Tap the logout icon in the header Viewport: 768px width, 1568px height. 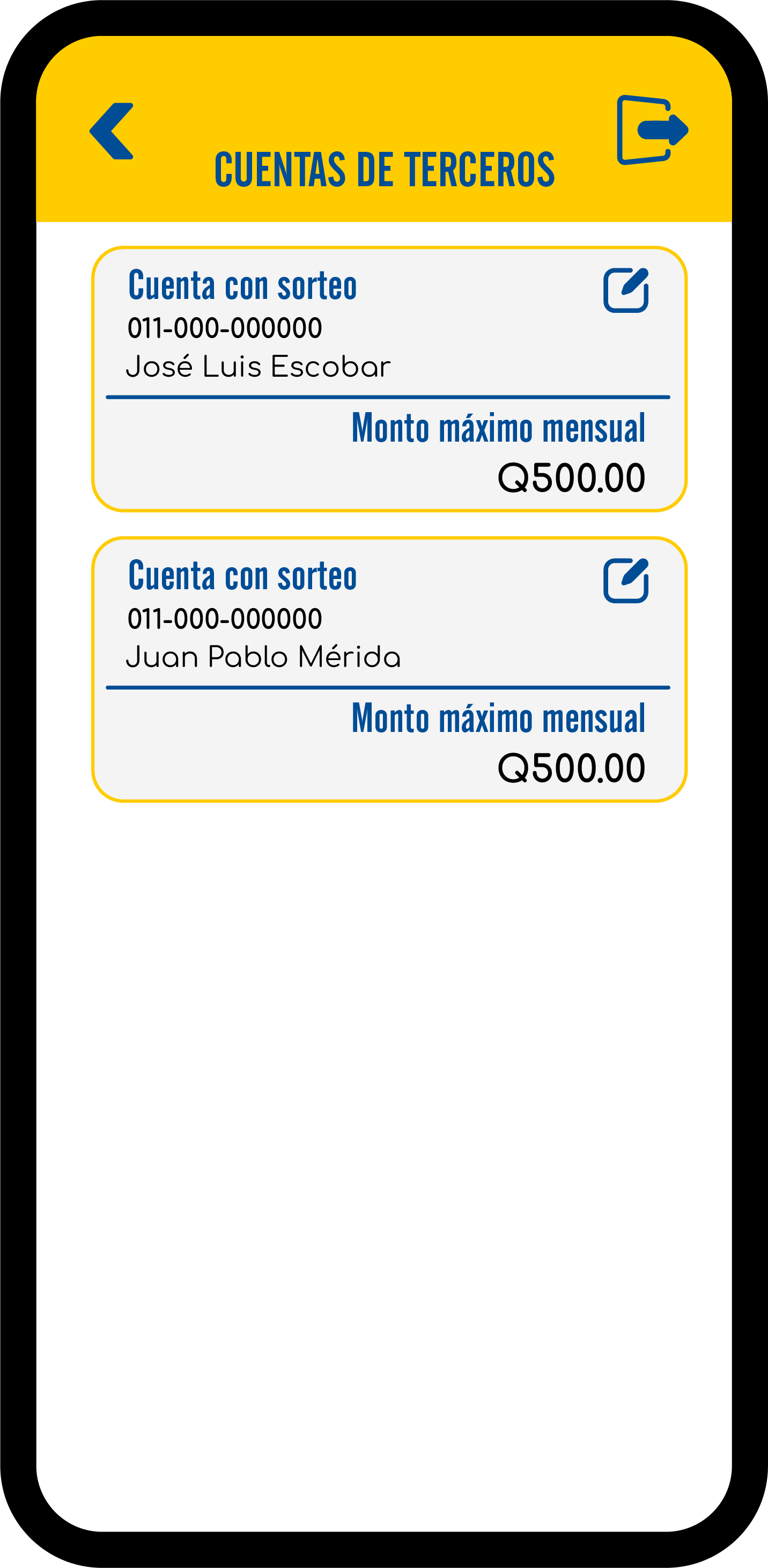click(x=652, y=130)
